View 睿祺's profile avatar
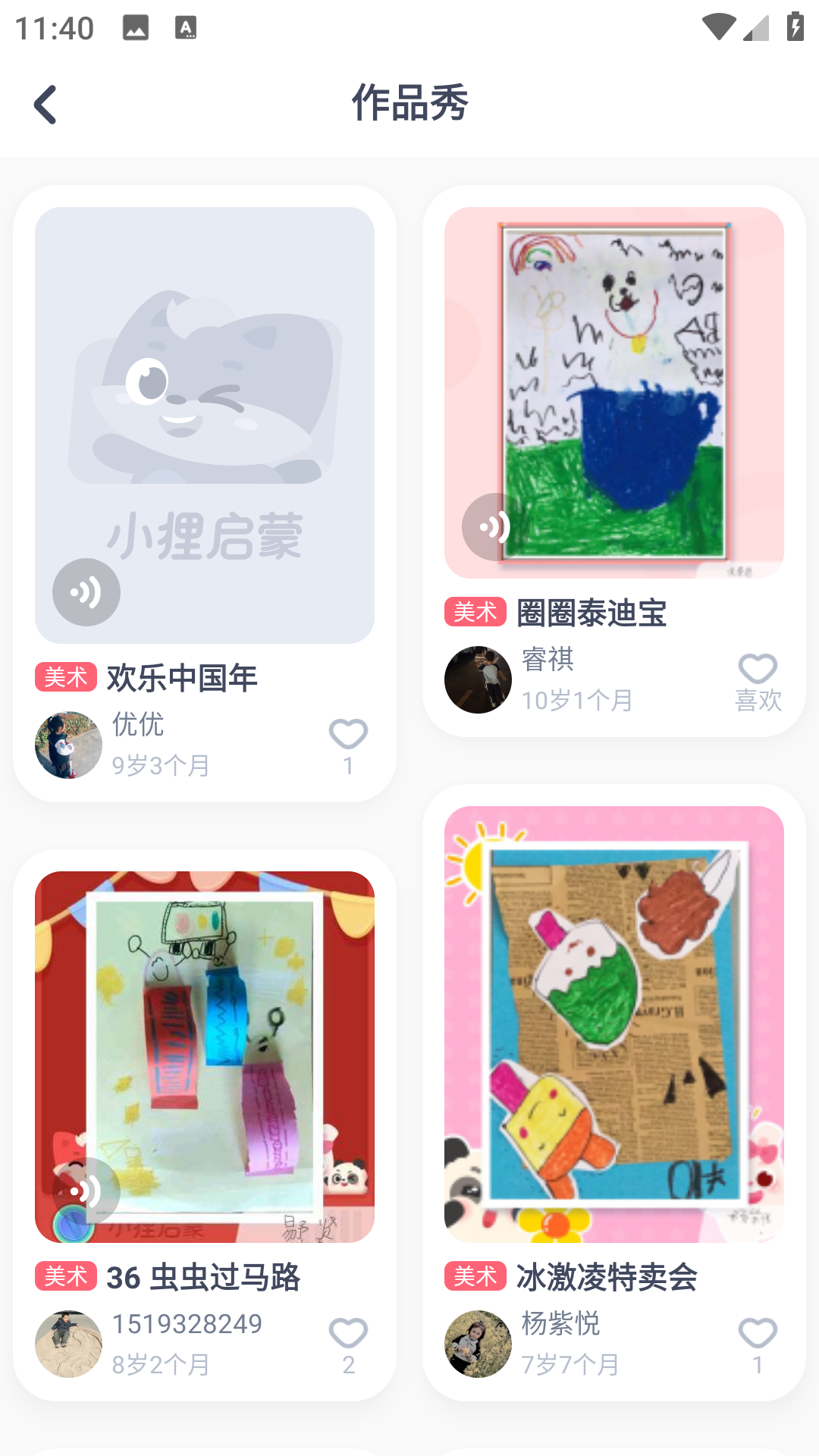 coord(478,679)
